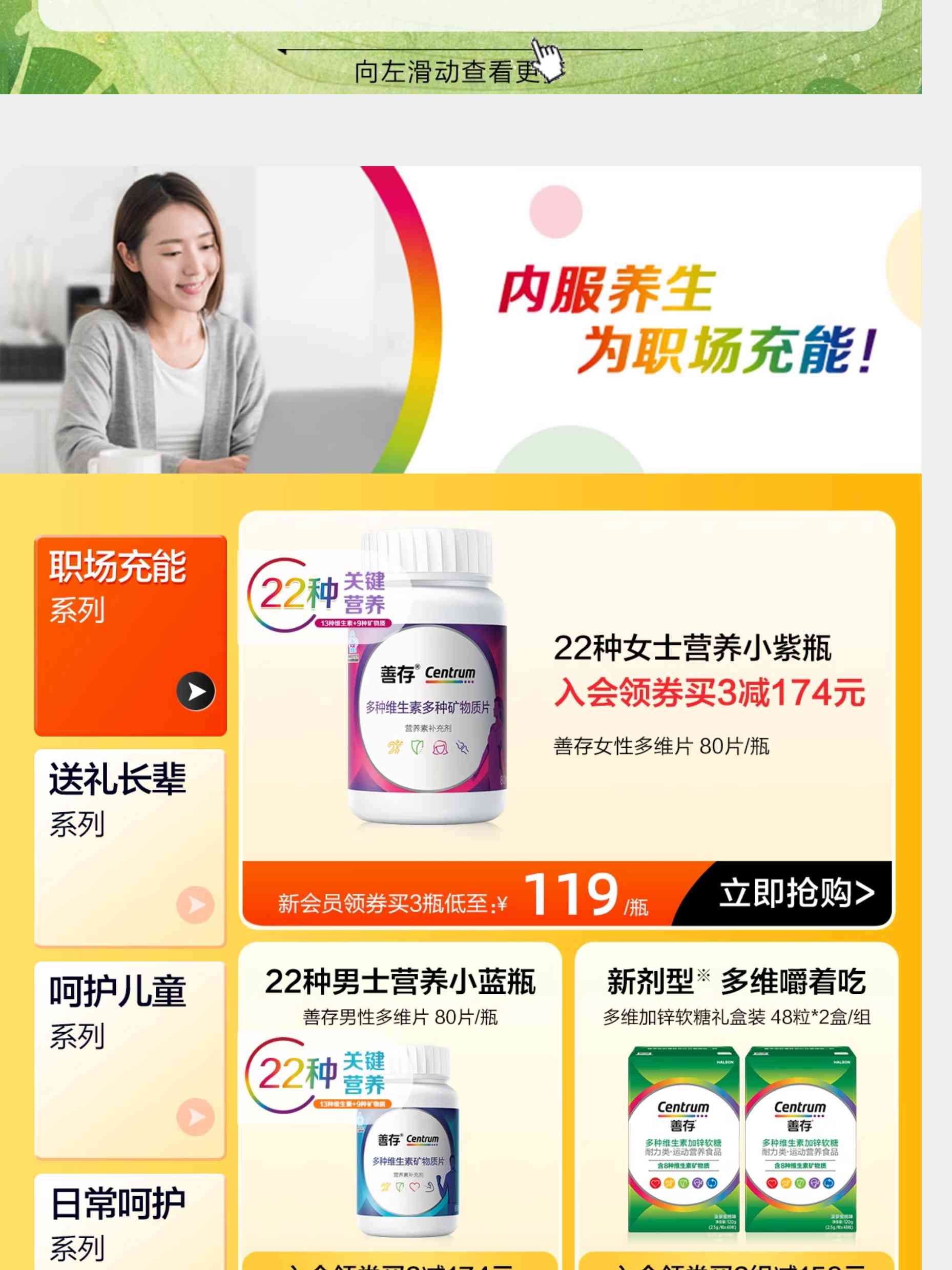Tap the 立即抢购 button
952x1270 pixels.
click(x=795, y=893)
